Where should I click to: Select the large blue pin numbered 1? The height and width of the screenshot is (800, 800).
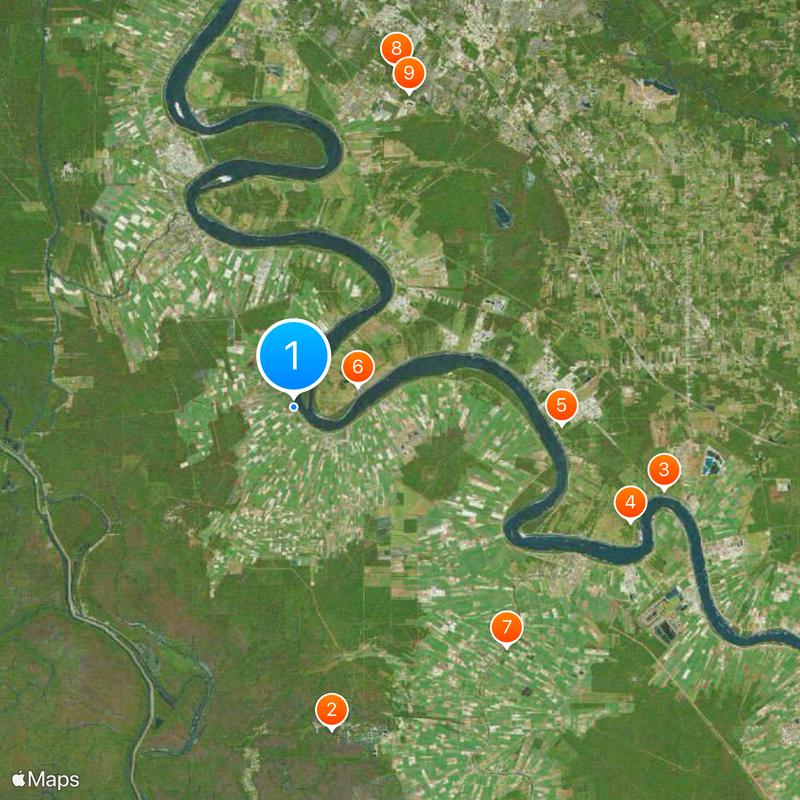point(294,356)
